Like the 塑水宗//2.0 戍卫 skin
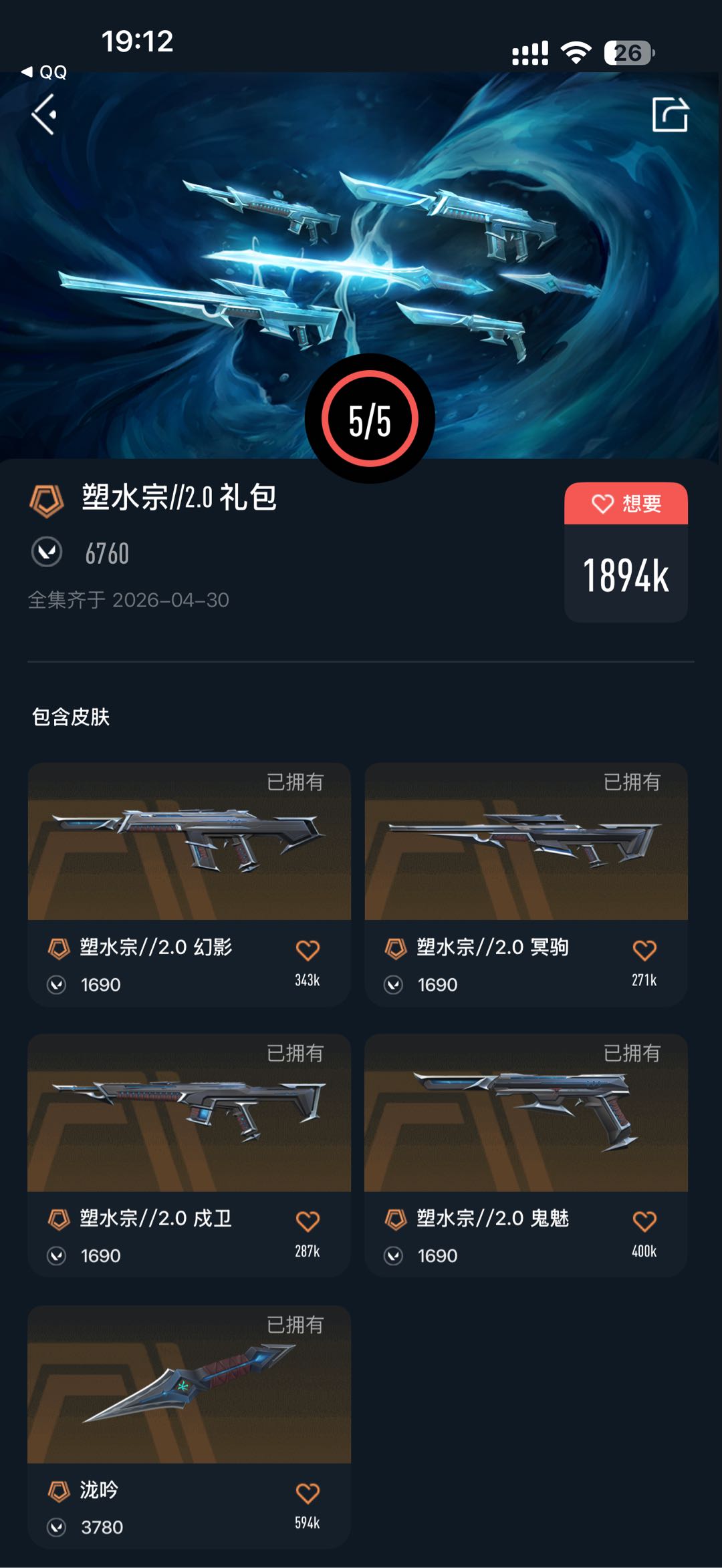 tap(308, 1221)
